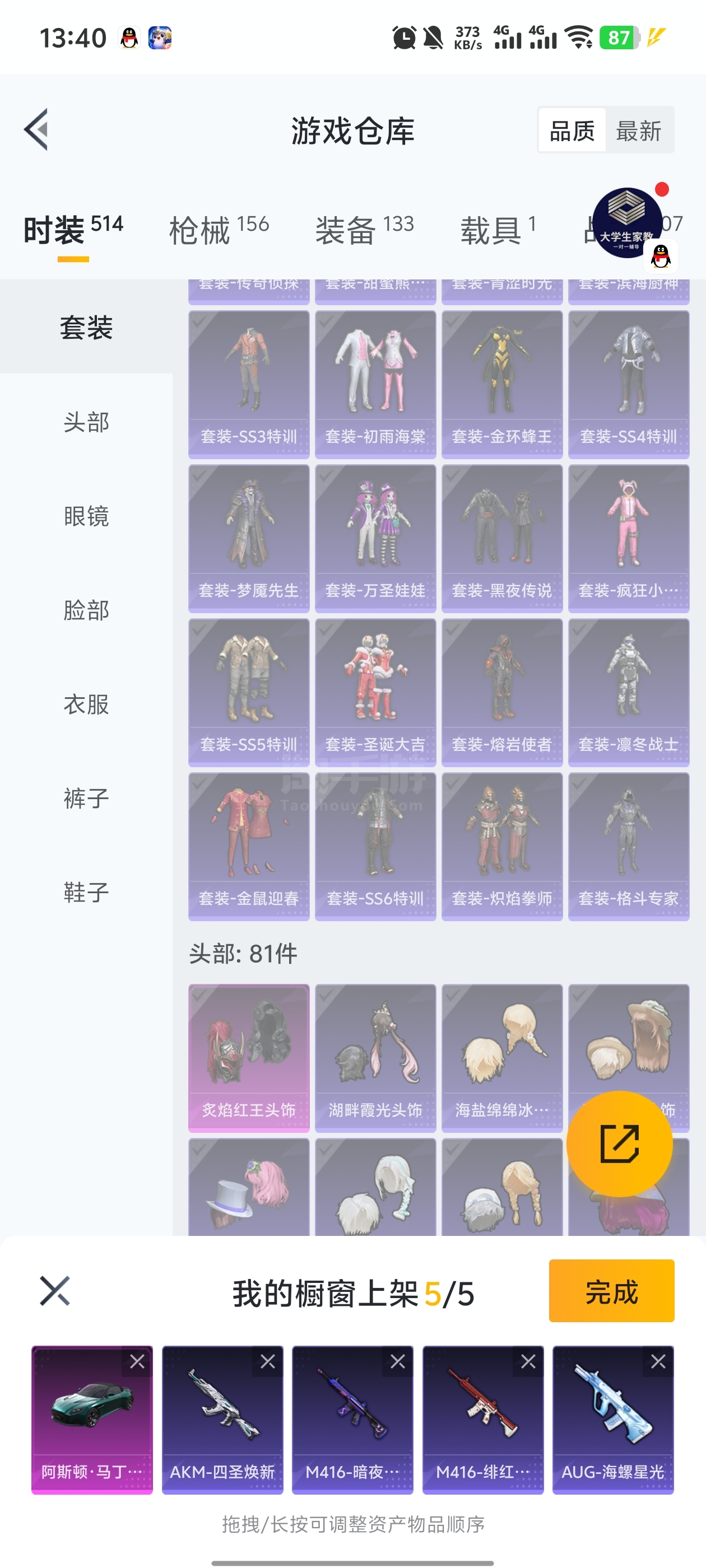Sort by 最新
This screenshot has width=706, height=1568.
click(638, 130)
